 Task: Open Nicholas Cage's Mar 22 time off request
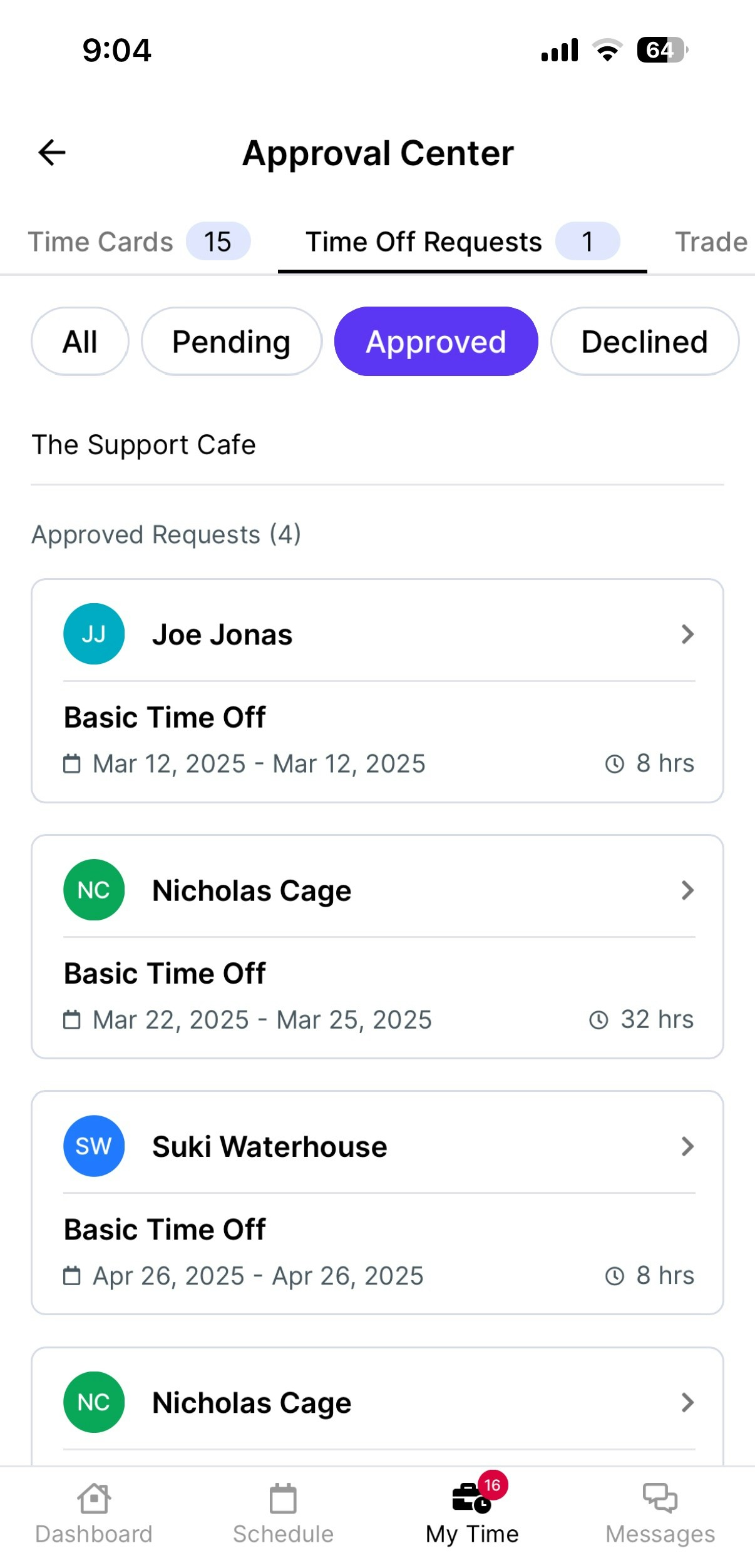pos(377,946)
